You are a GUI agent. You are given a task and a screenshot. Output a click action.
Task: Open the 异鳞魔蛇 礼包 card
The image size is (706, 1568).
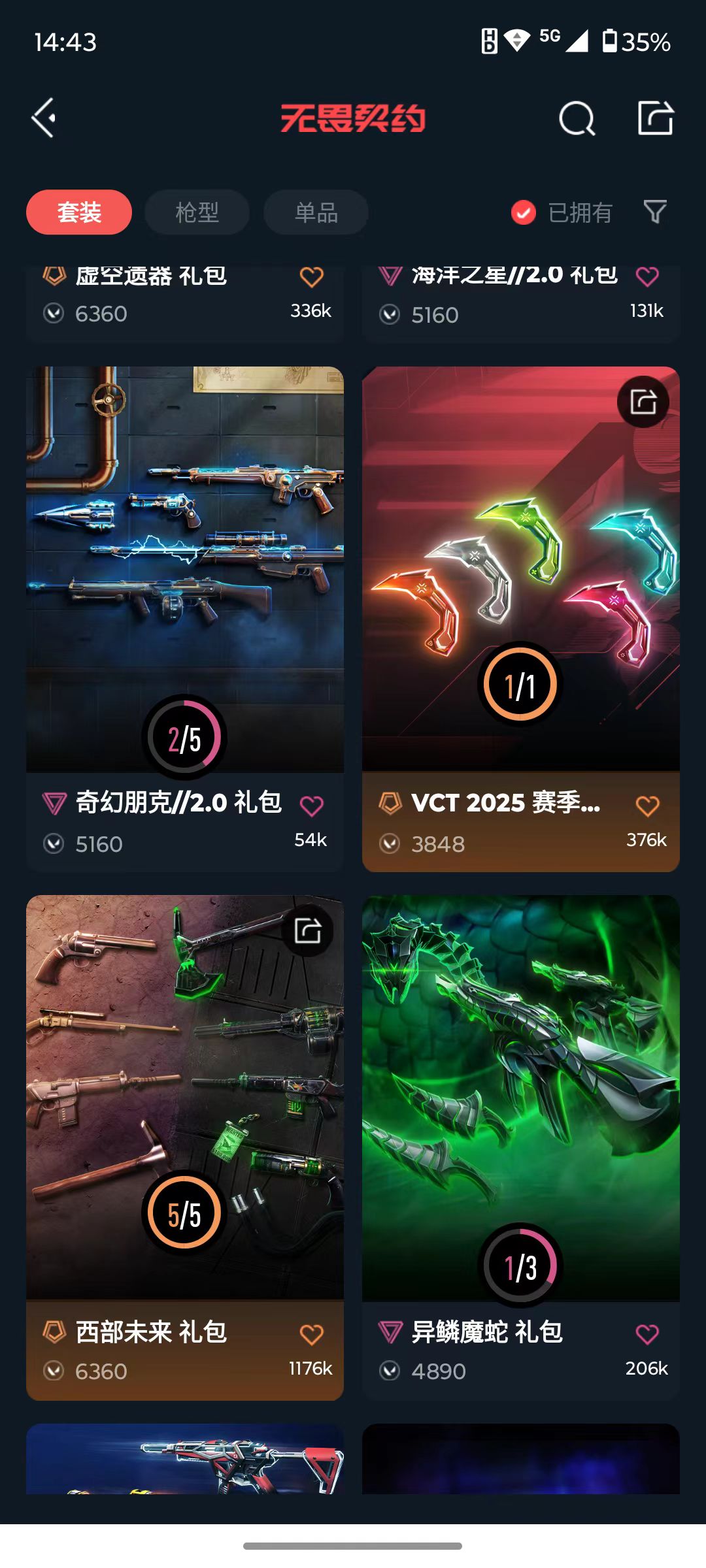click(x=521, y=1148)
